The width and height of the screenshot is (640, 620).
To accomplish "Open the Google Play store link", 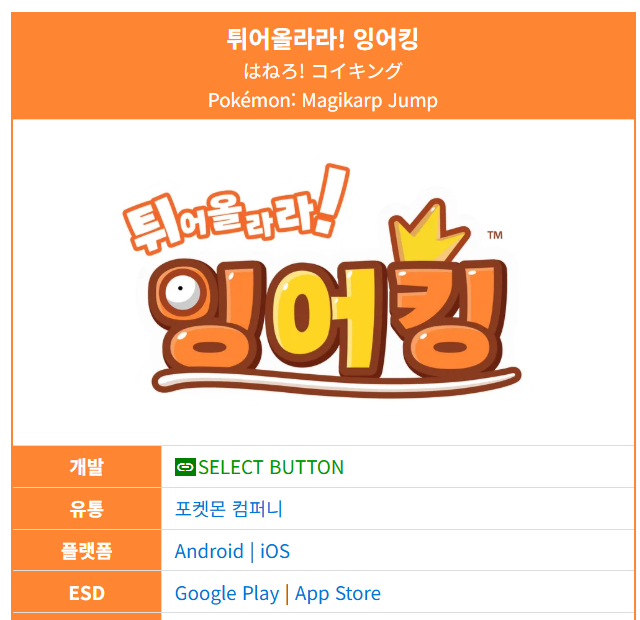I will (226, 593).
